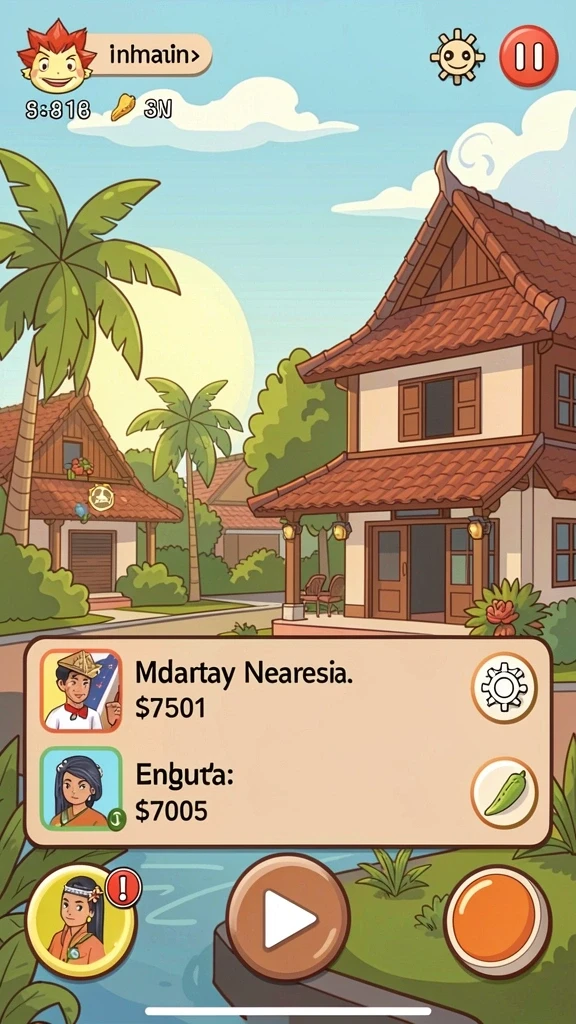Pause the game with the red button

[528, 56]
